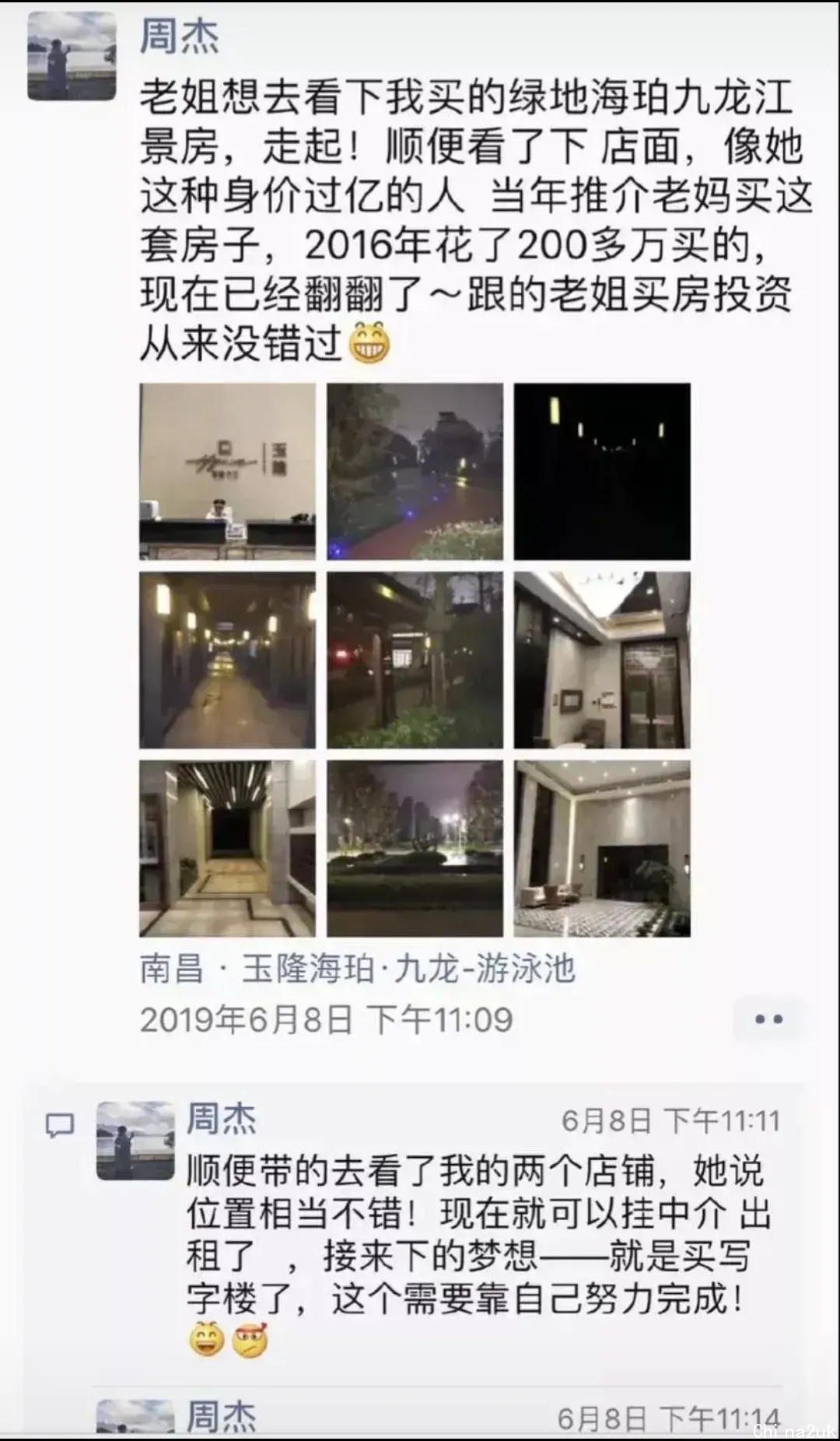Open location 南昌 · 玉隆海珀·九龙-游泳池
Viewport: 840px width, 1441px height.
[x=358, y=969]
